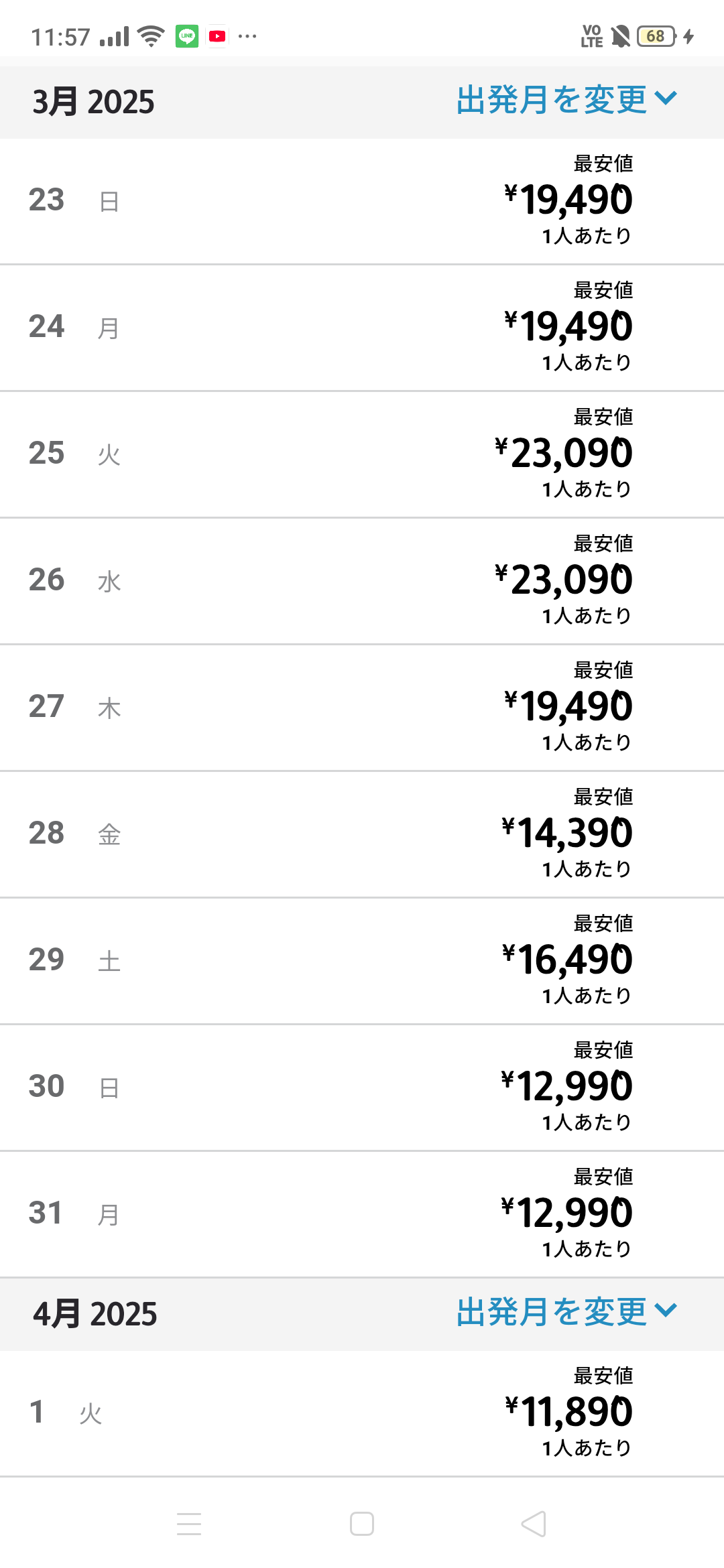Select March 23 (日) fare ¥19,490
Viewport: 724px width, 1568px height.
click(362, 201)
